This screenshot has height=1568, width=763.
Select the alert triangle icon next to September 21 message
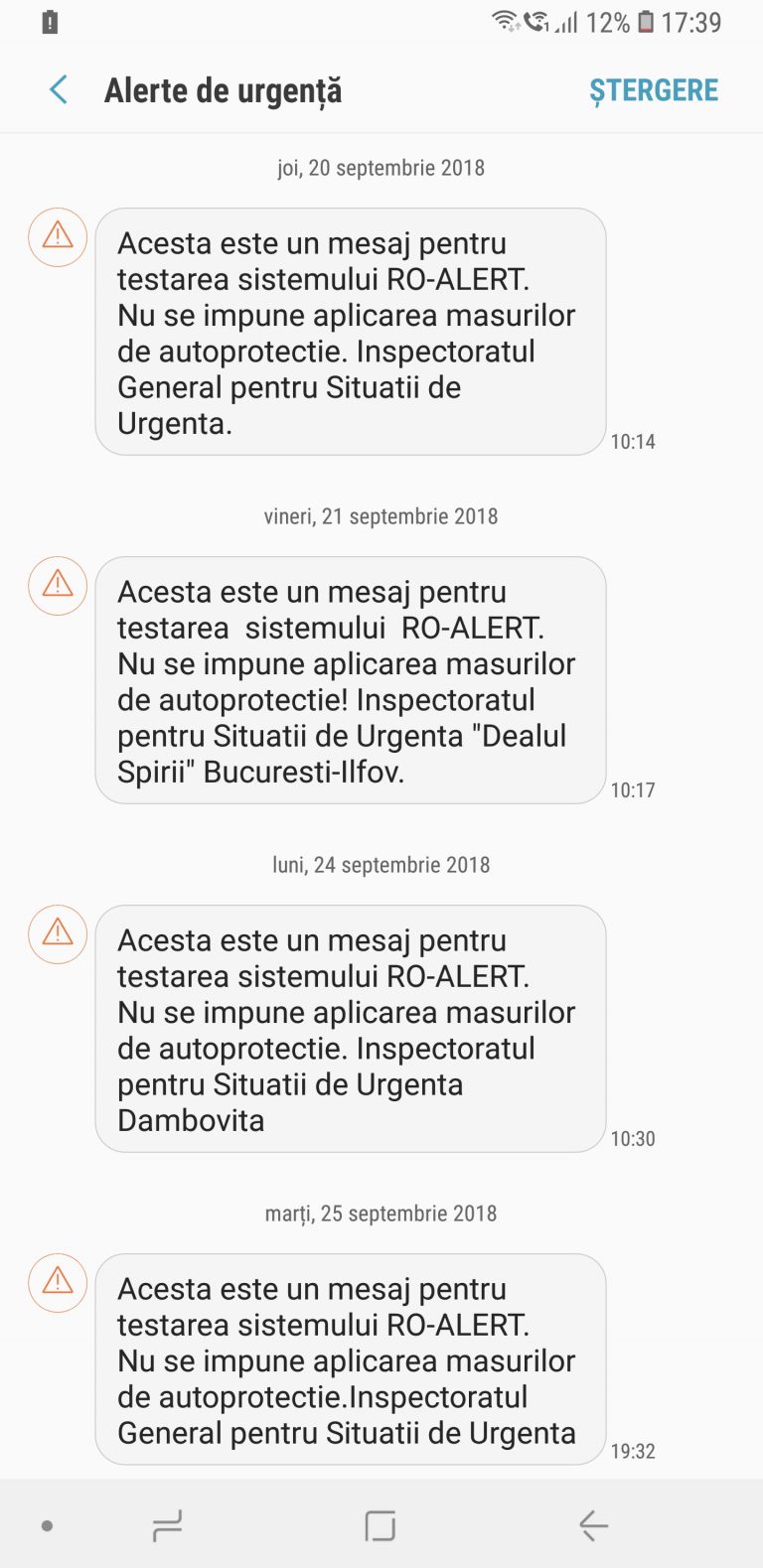pyautogui.click(x=57, y=586)
